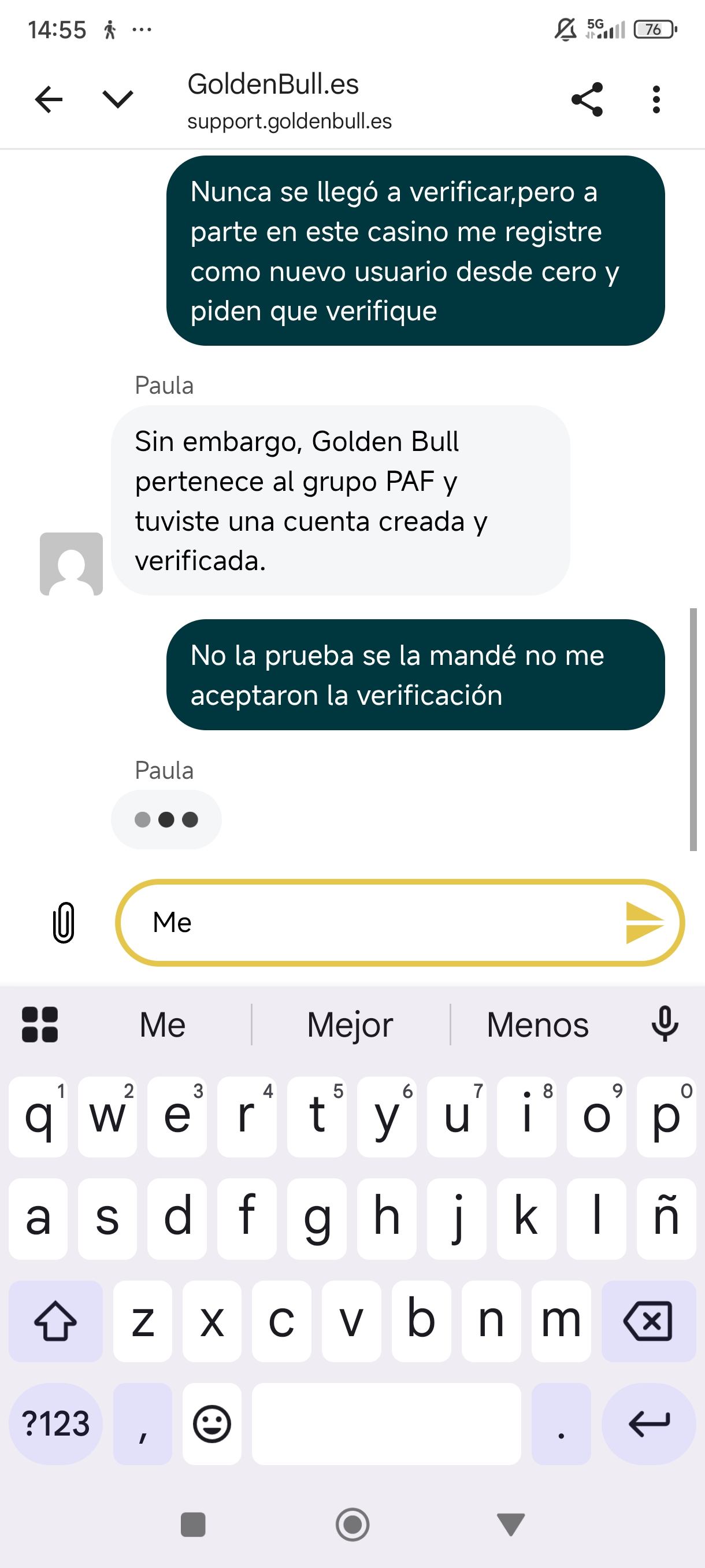This screenshot has width=705, height=1568.
Task: Select the suggestion word 'Mejor'
Action: tap(348, 1025)
